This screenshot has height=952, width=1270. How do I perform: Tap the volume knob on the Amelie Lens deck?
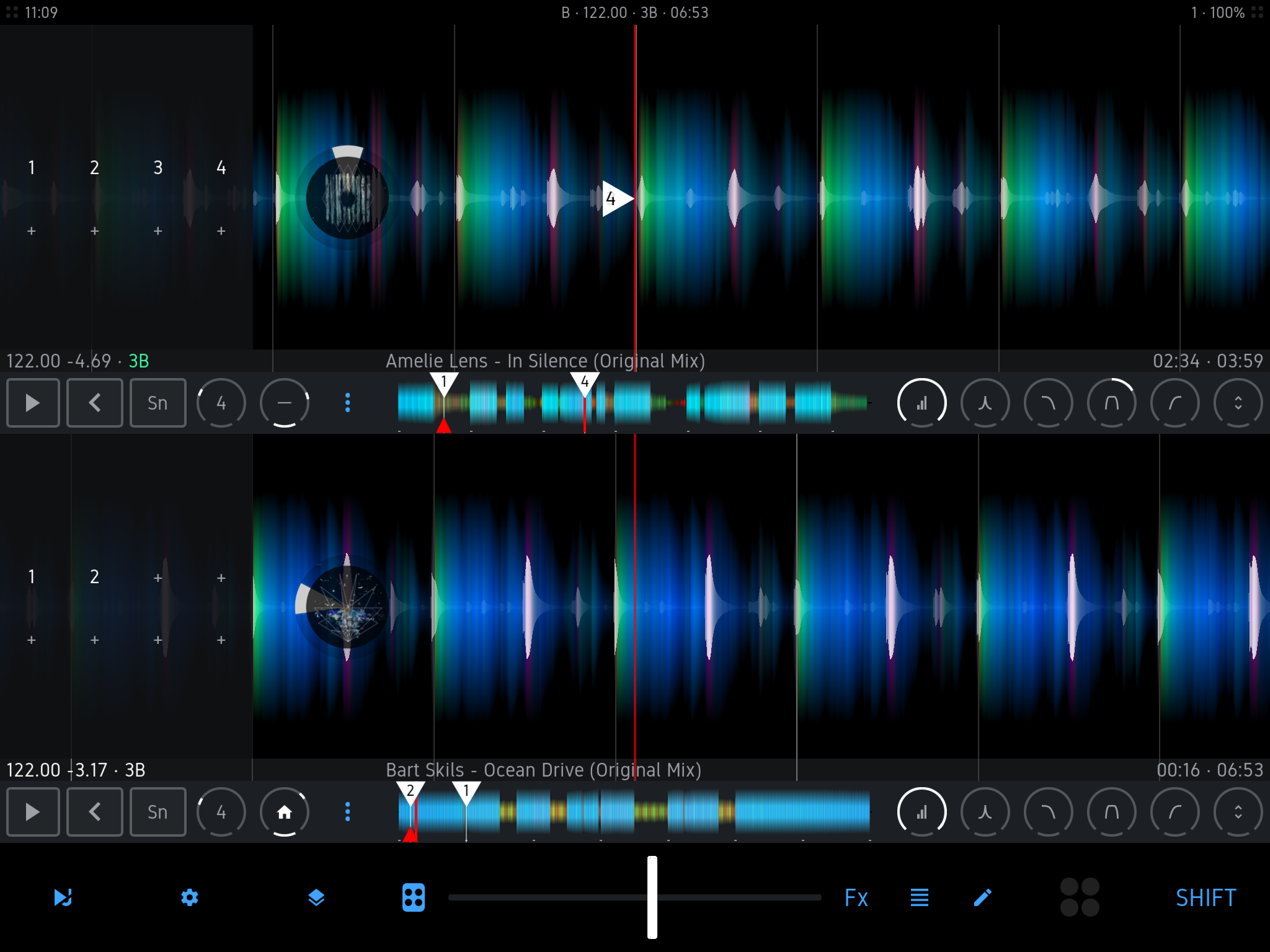(921, 403)
